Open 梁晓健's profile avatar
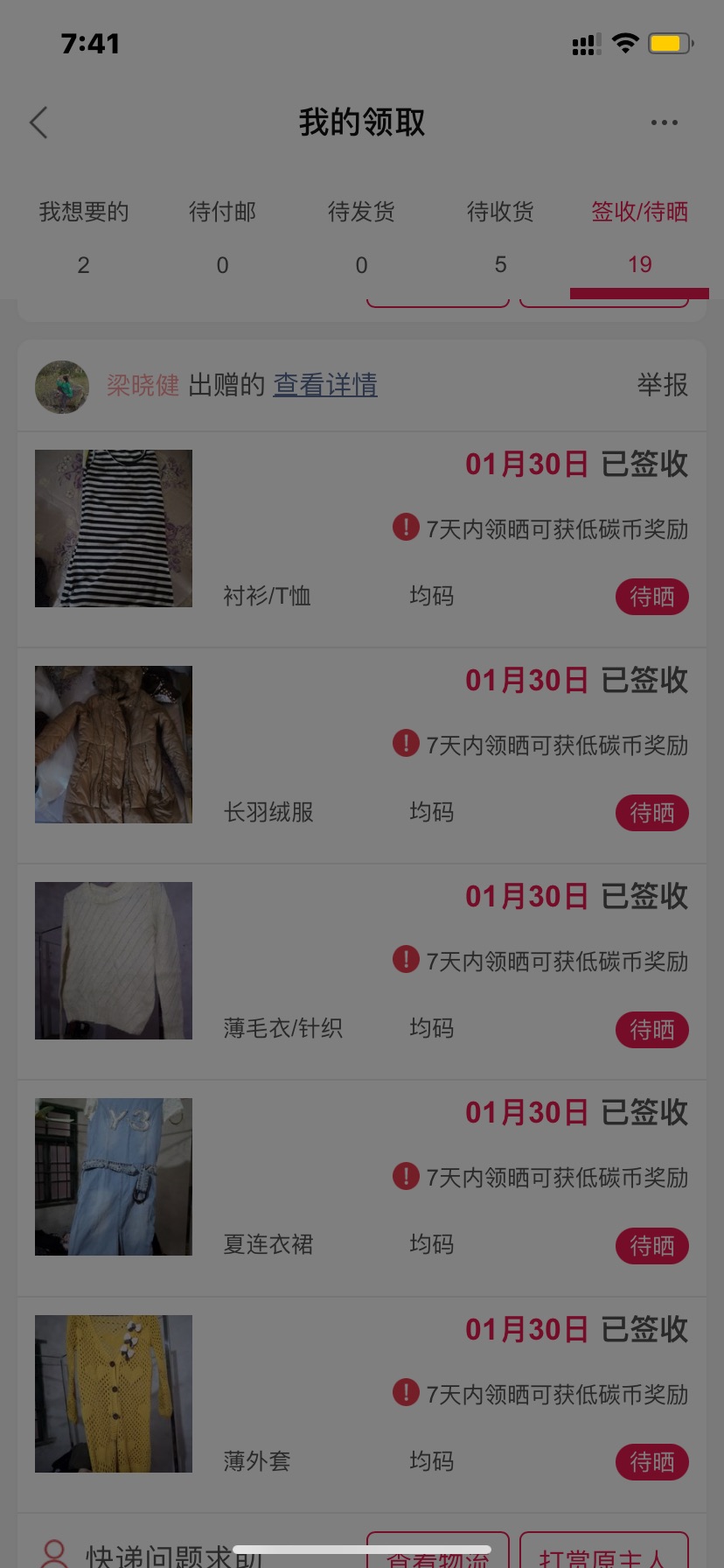This screenshot has height=1568, width=724. point(62,387)
